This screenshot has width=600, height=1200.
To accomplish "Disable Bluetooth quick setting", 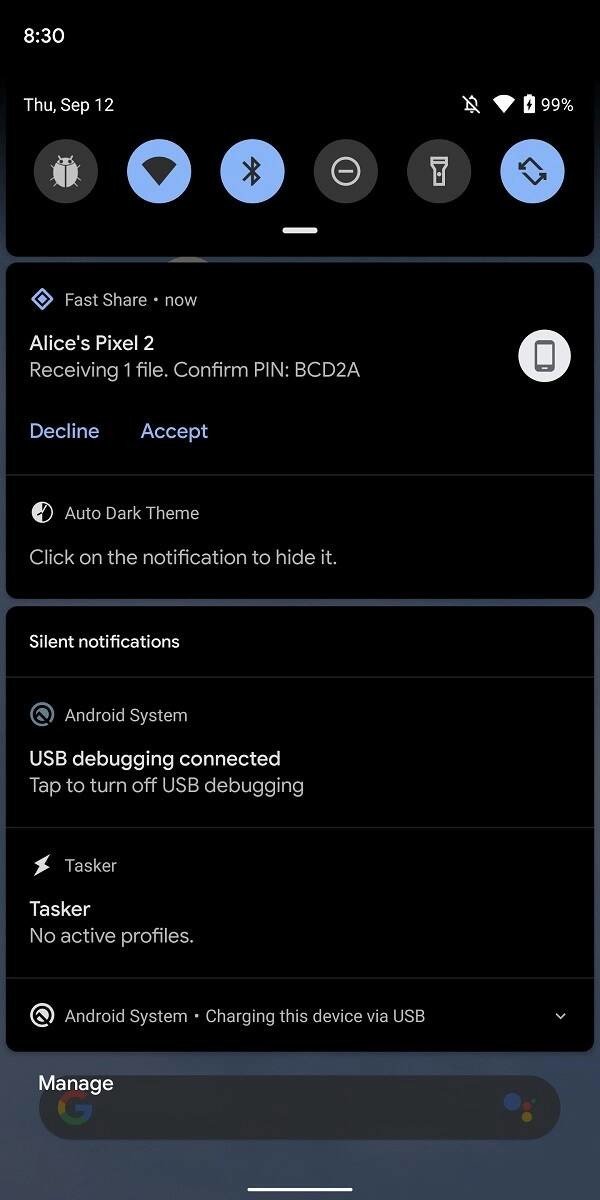I will [252, 172].
